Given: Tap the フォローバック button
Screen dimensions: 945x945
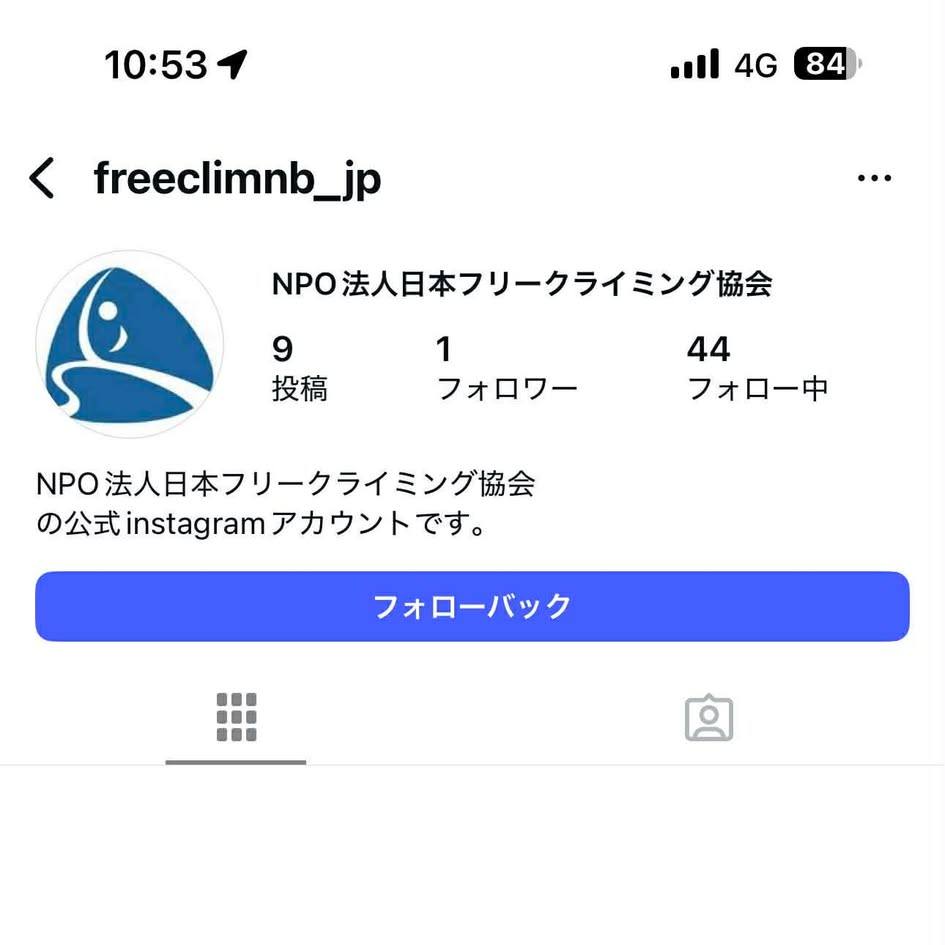Looking at the screenshot, I should pos(472,606).
